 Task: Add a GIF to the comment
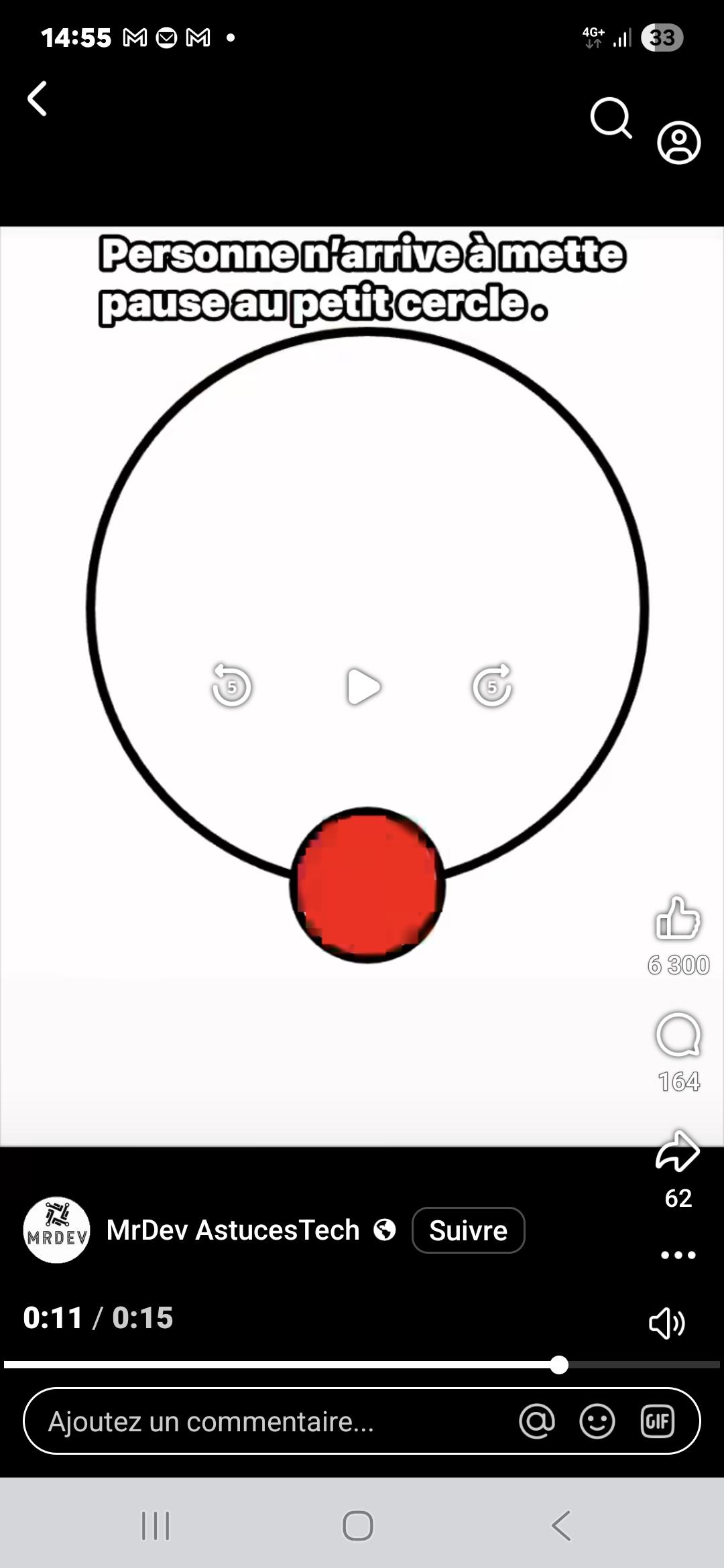tap(657, 1421)
